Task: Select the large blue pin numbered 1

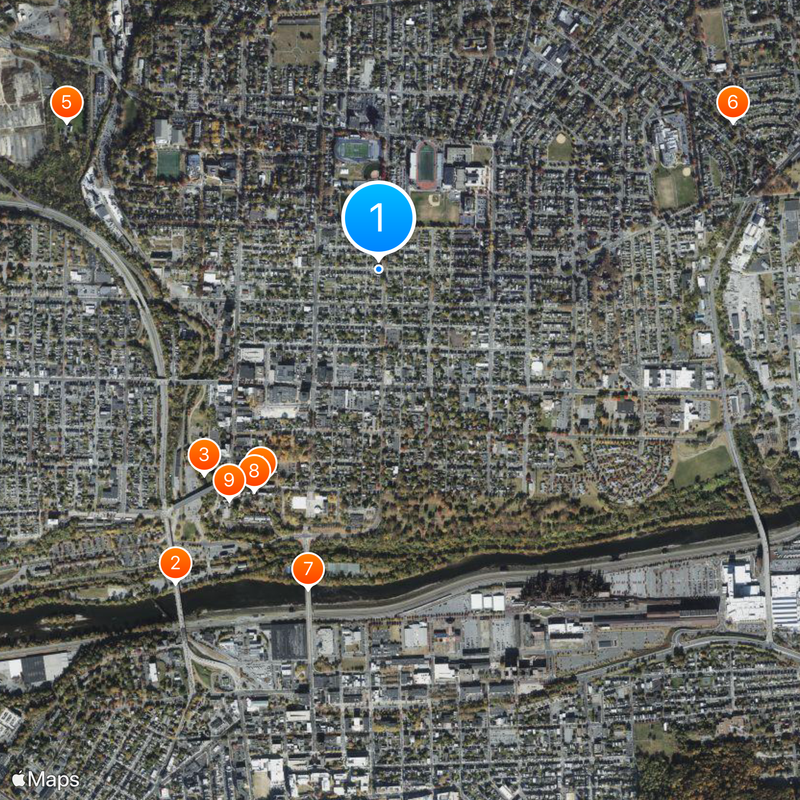Action: (x=378, y=217)
